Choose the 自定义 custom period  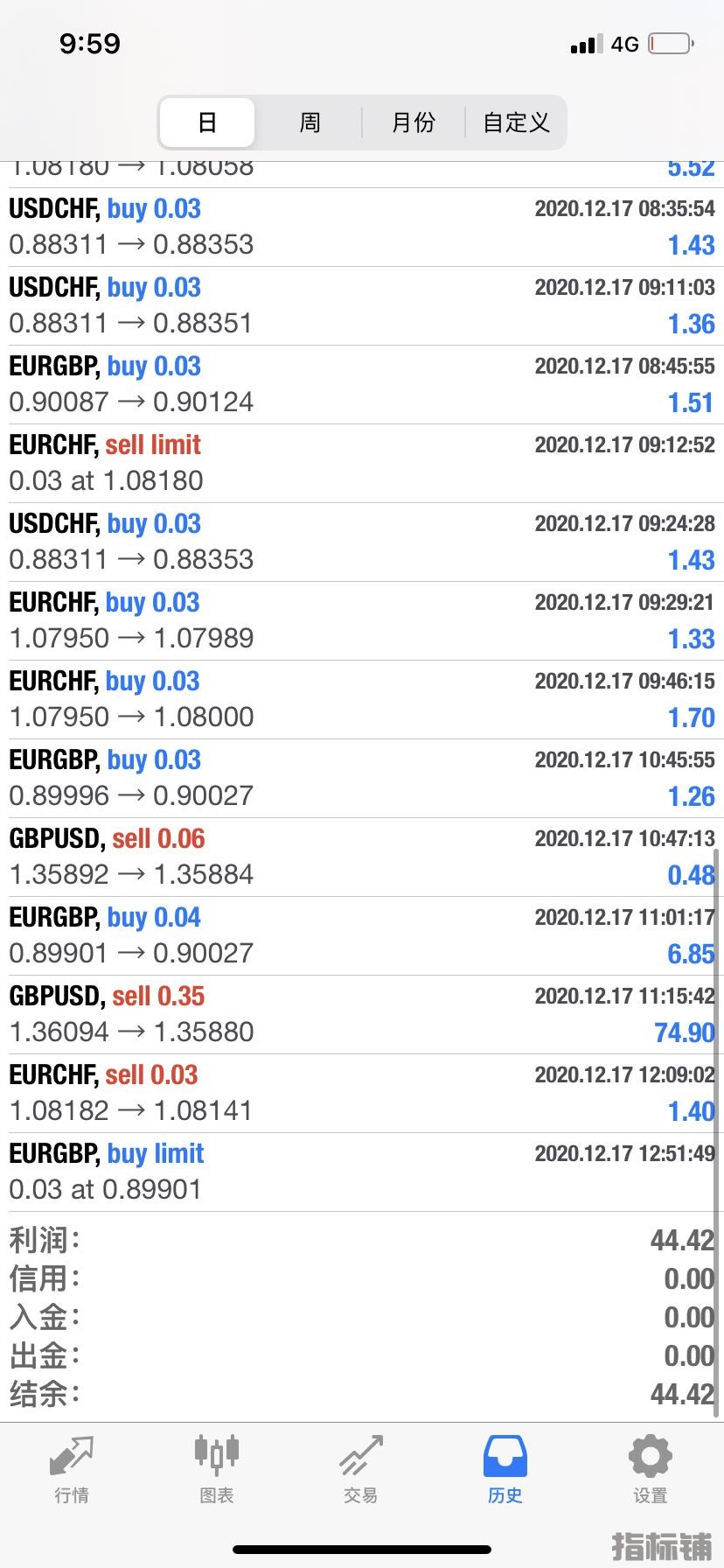tap(516, 122)
